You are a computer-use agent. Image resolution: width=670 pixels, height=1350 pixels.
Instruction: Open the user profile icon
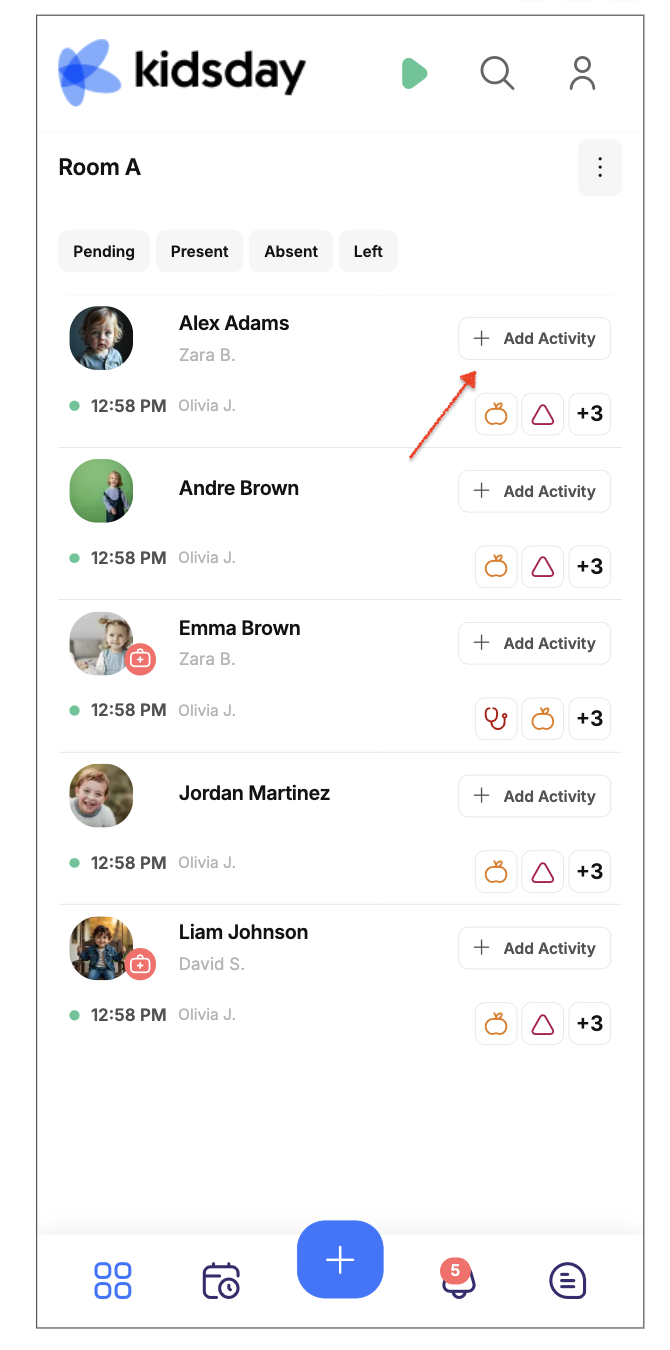(582, 73)
